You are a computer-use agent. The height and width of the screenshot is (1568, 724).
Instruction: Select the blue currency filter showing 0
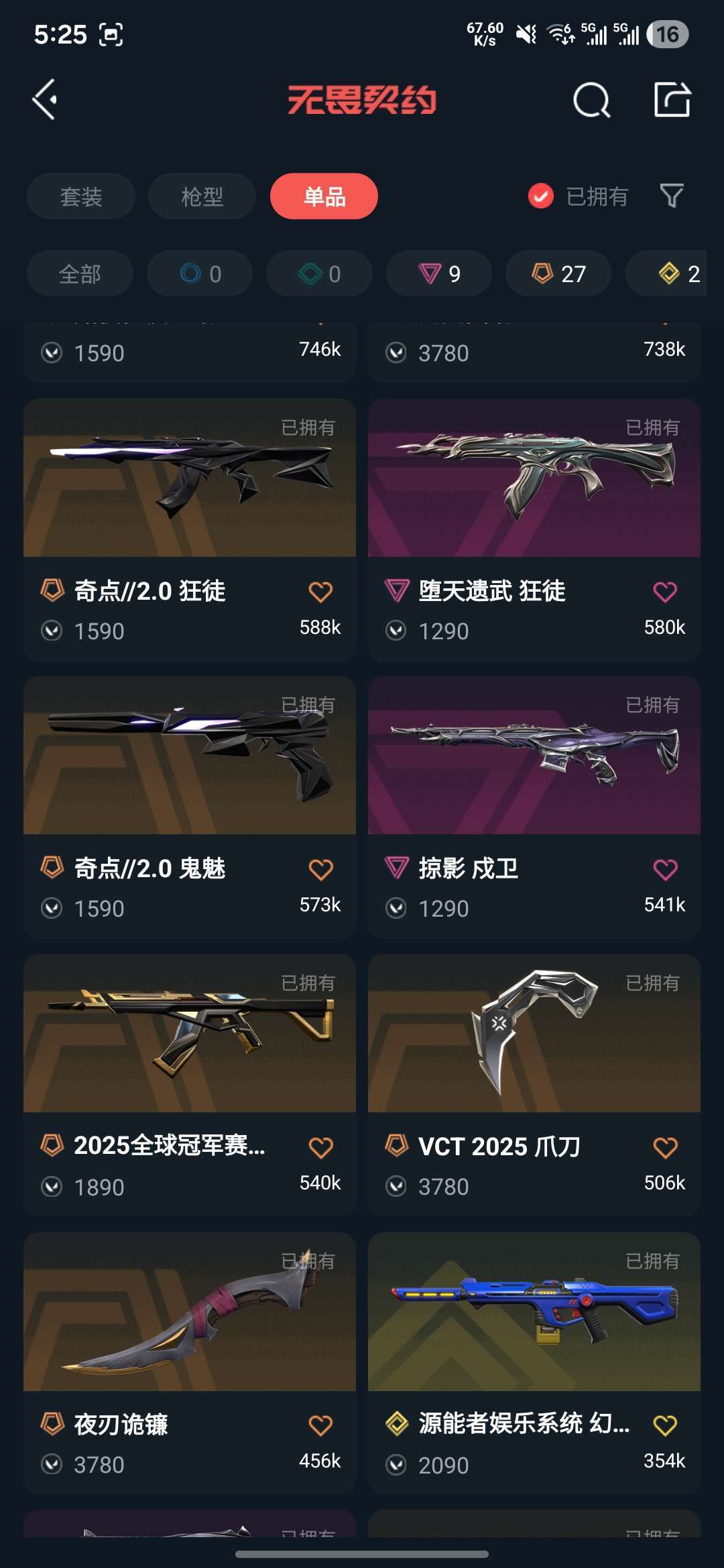[199, 273]
